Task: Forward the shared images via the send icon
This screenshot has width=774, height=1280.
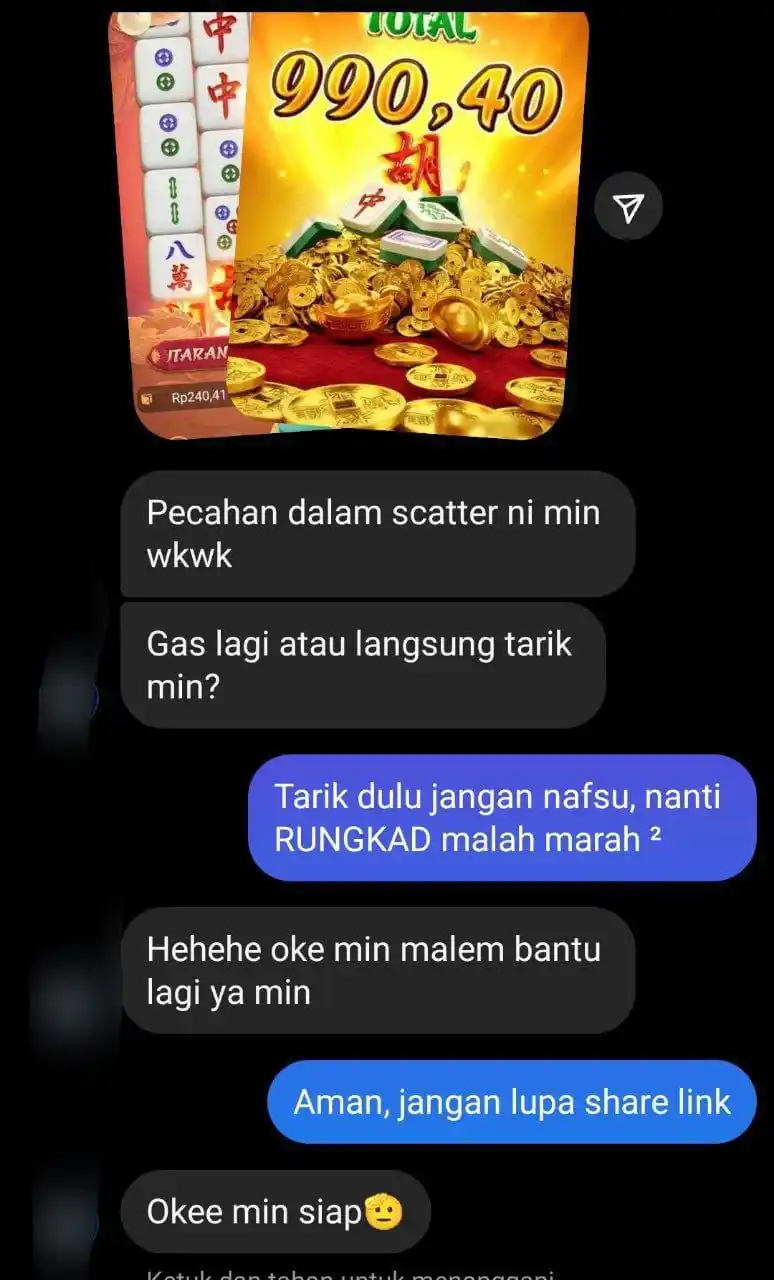Action: pyautogui.click(x=628, y=207)
